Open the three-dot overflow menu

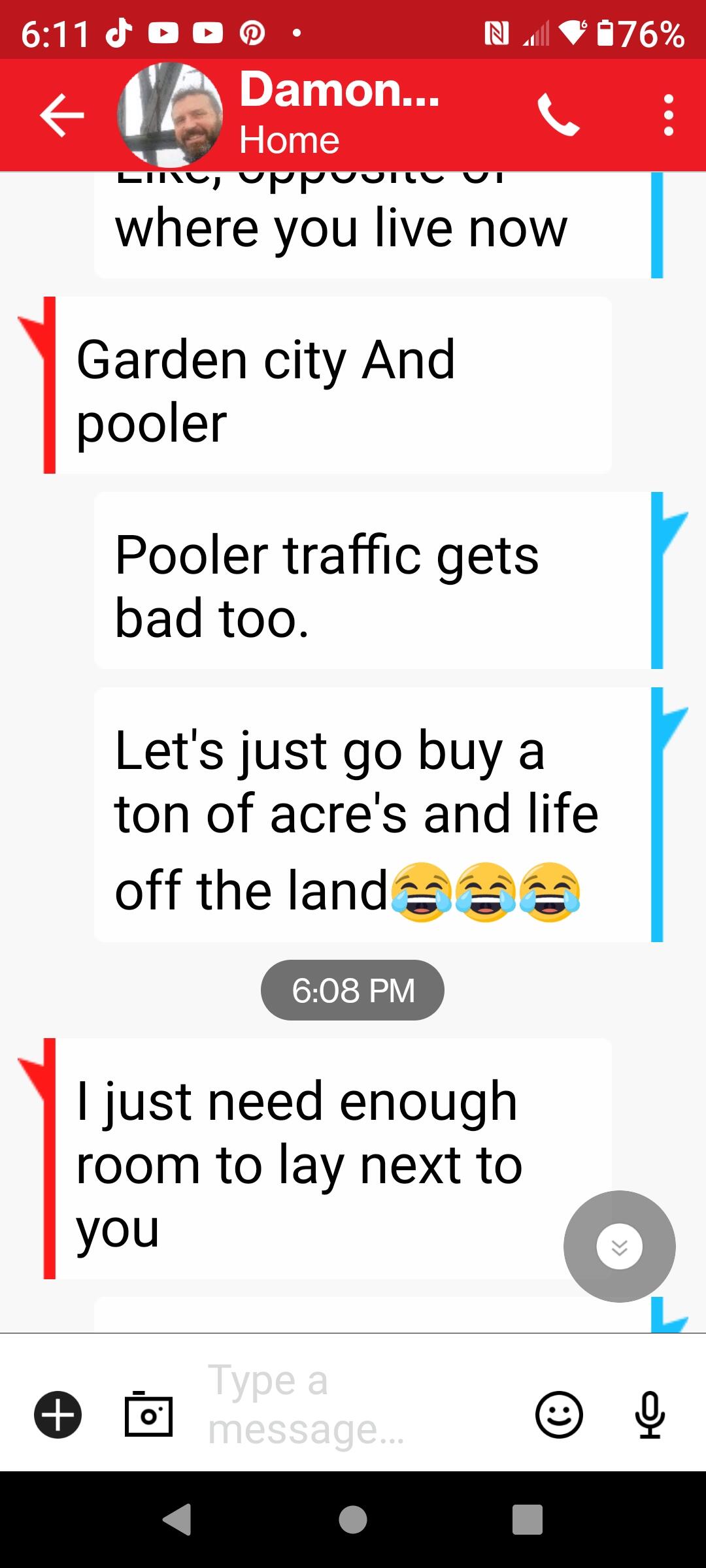668,116
